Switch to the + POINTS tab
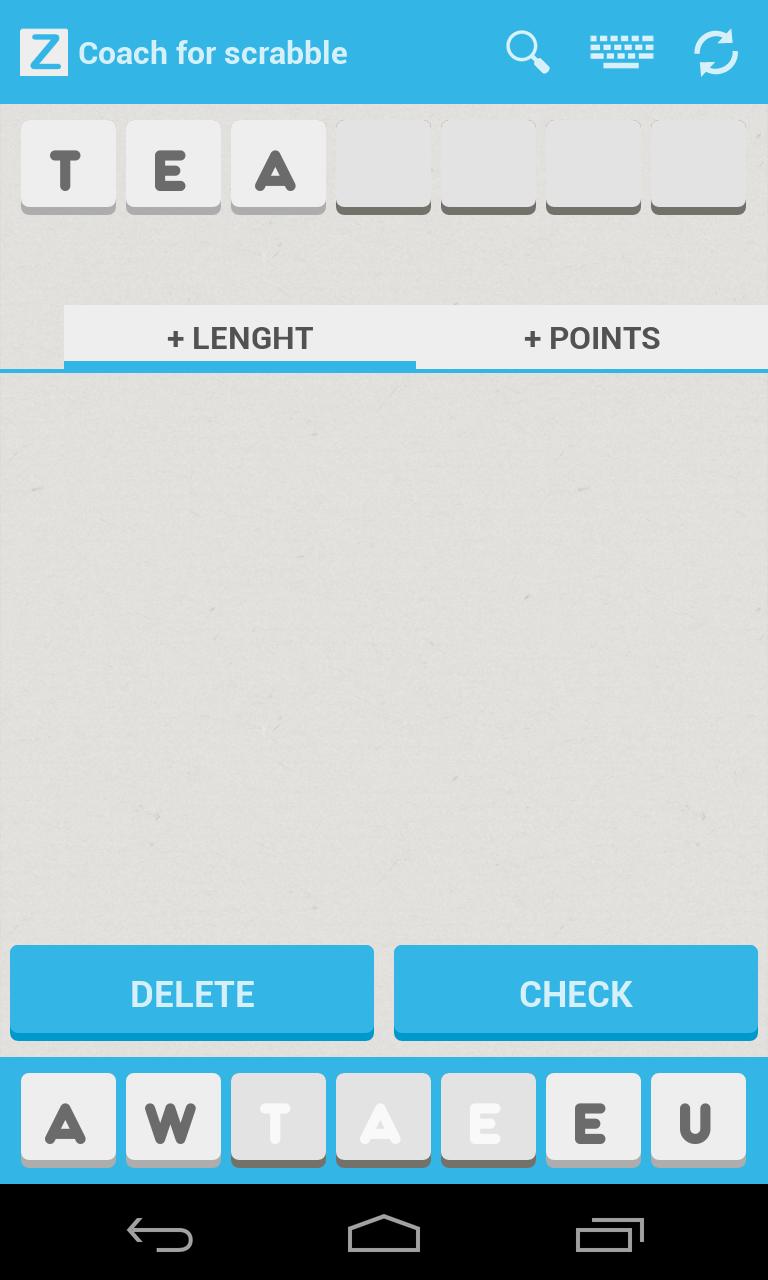Image resolution: width=768 pixels, height=1280 pixels. point(592,338)
